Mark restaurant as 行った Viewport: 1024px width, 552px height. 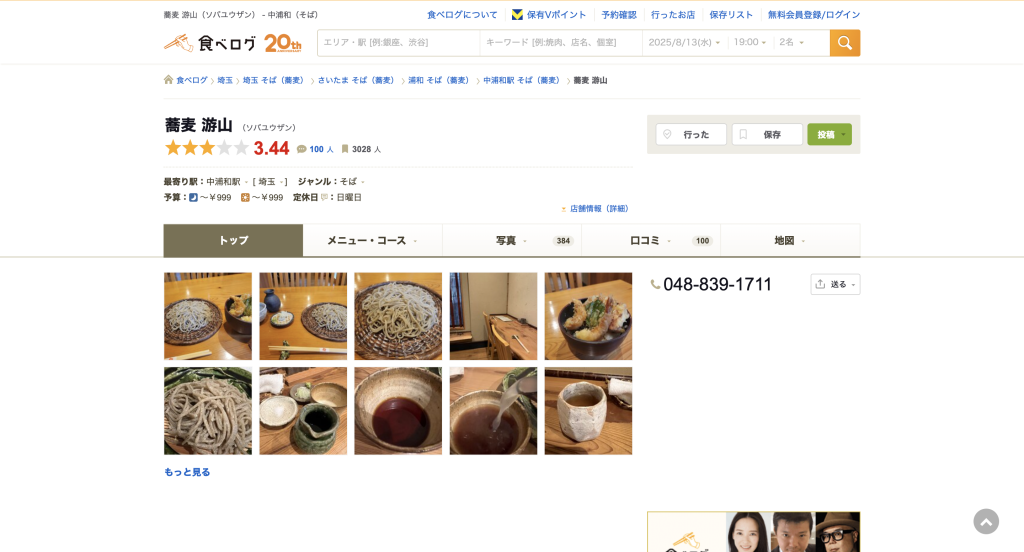point(691,134)
